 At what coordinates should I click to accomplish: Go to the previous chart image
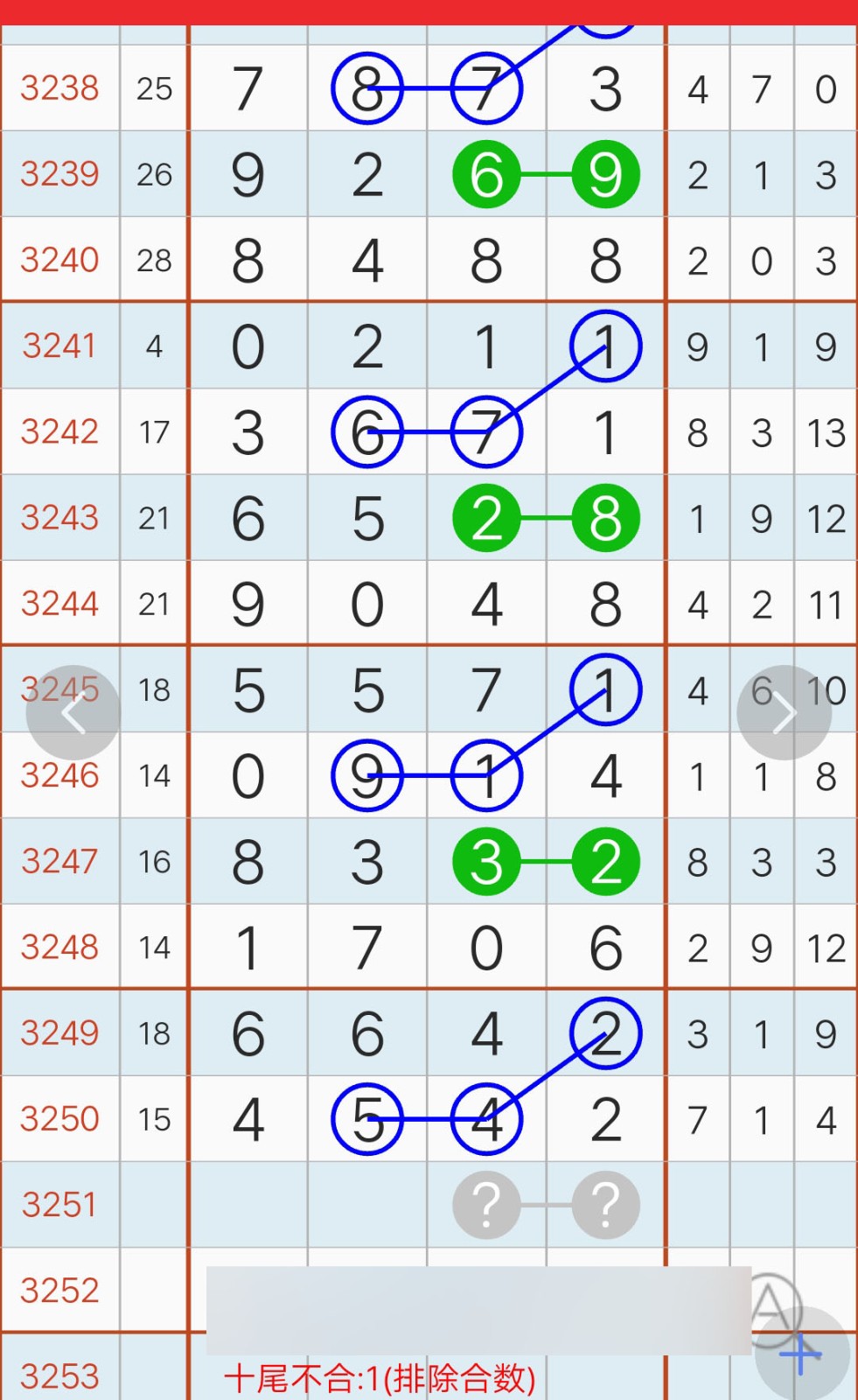pyautogui.click(x=73, y=713)
